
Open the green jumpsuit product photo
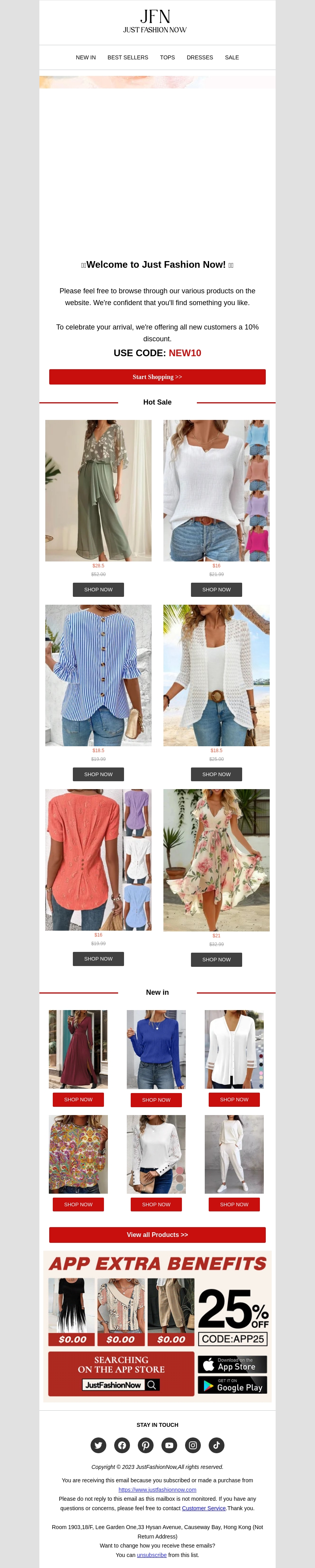pyautogui.click(x=98, y=490)
